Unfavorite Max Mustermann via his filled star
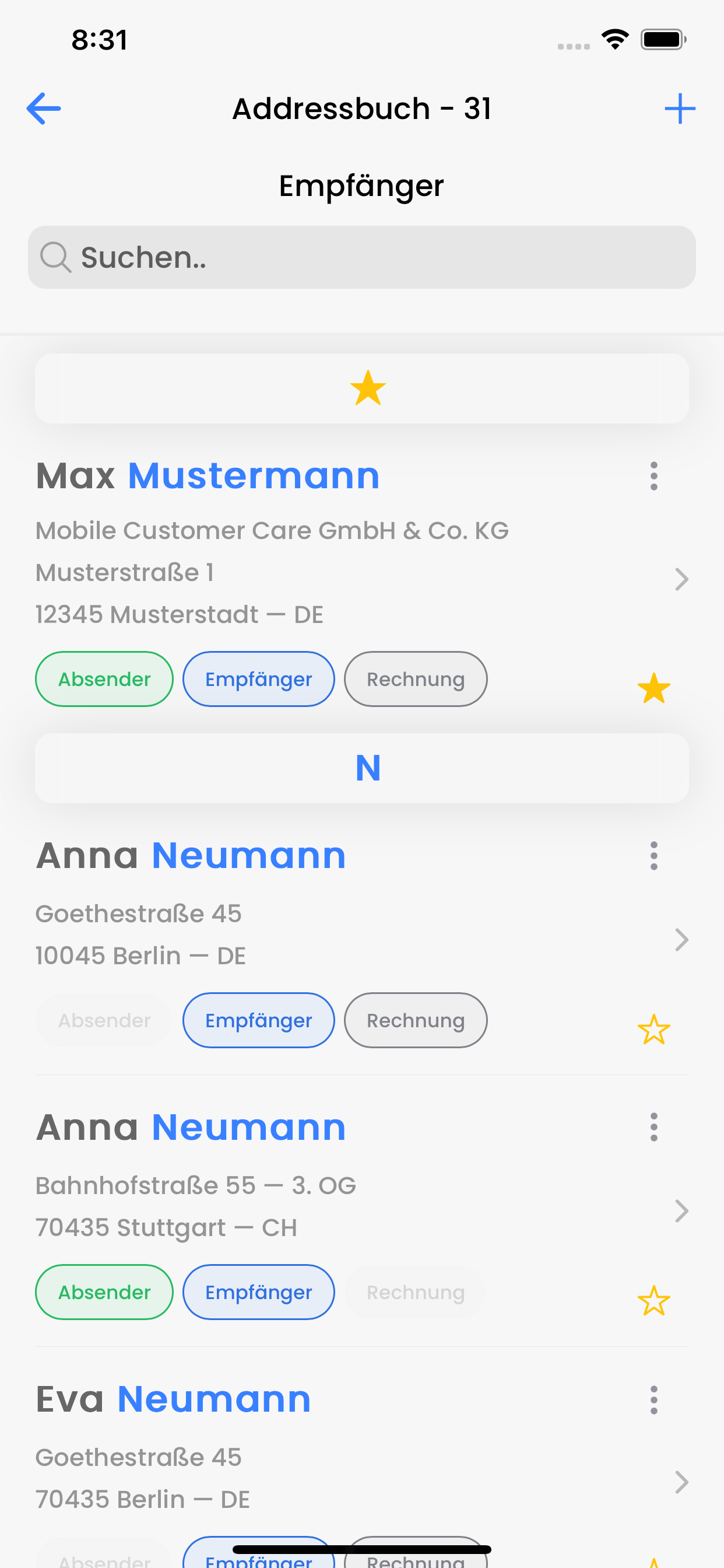724x1568 pixels. pyautogui.click(x=654, y=688)
